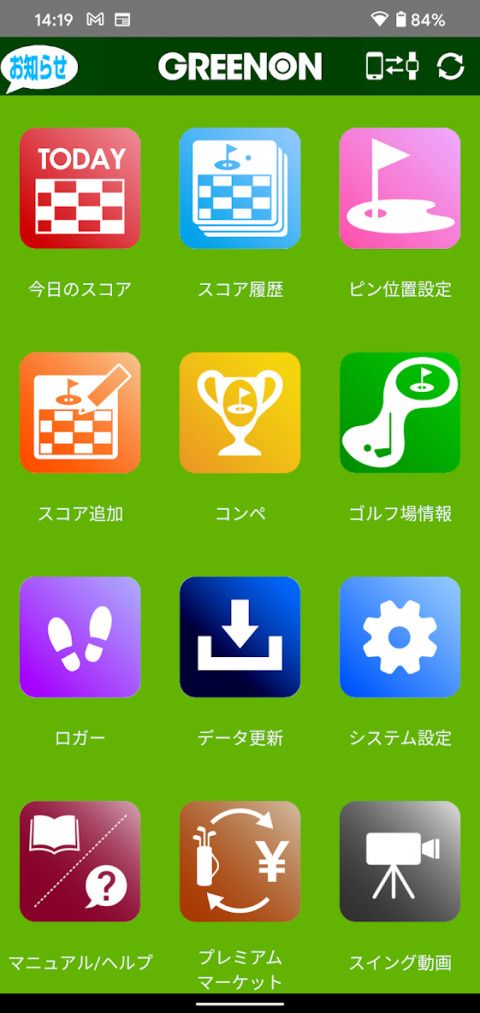Open マニュアル/ヘルプ
Screen dimensions: 480x1013
[80, 861]
